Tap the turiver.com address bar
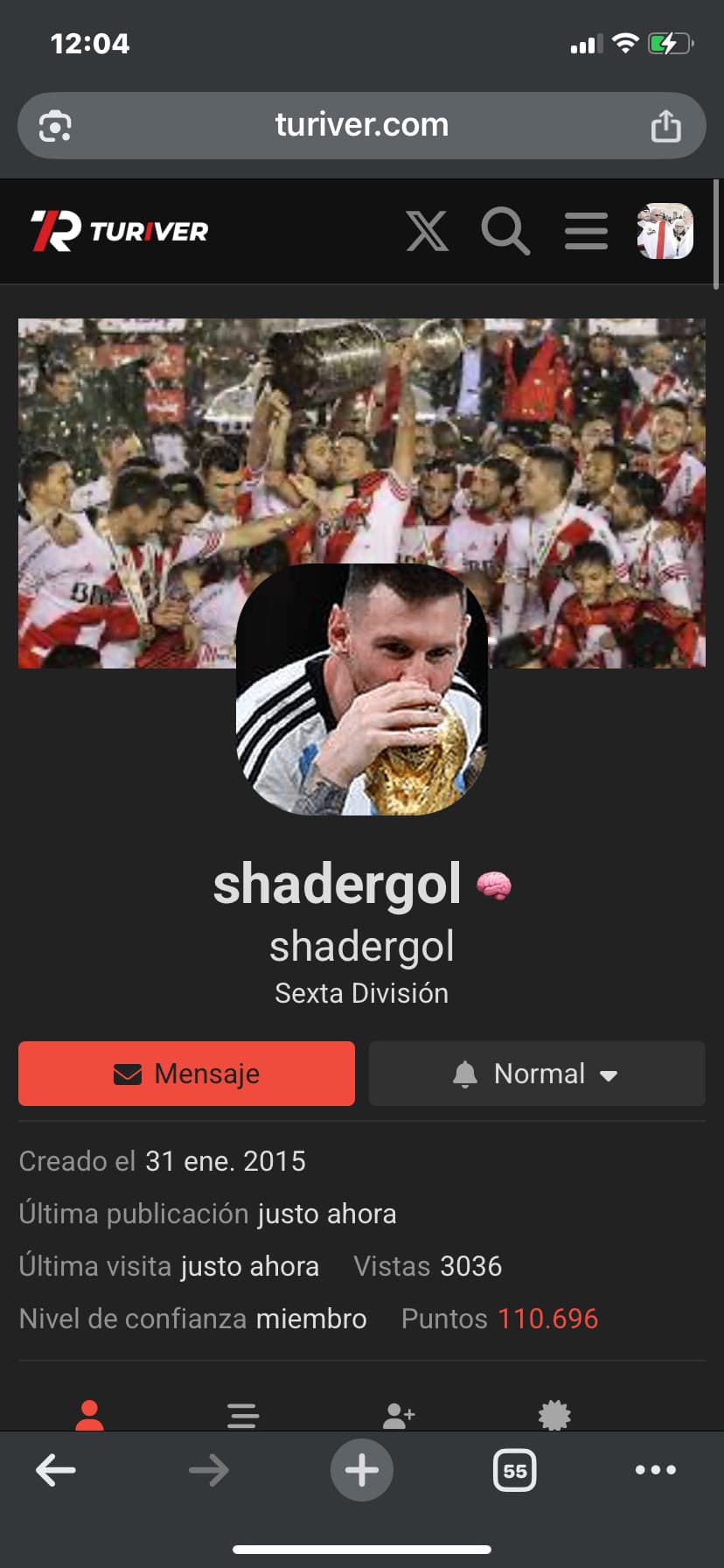The image size is (724, 1568). [361, 125]
